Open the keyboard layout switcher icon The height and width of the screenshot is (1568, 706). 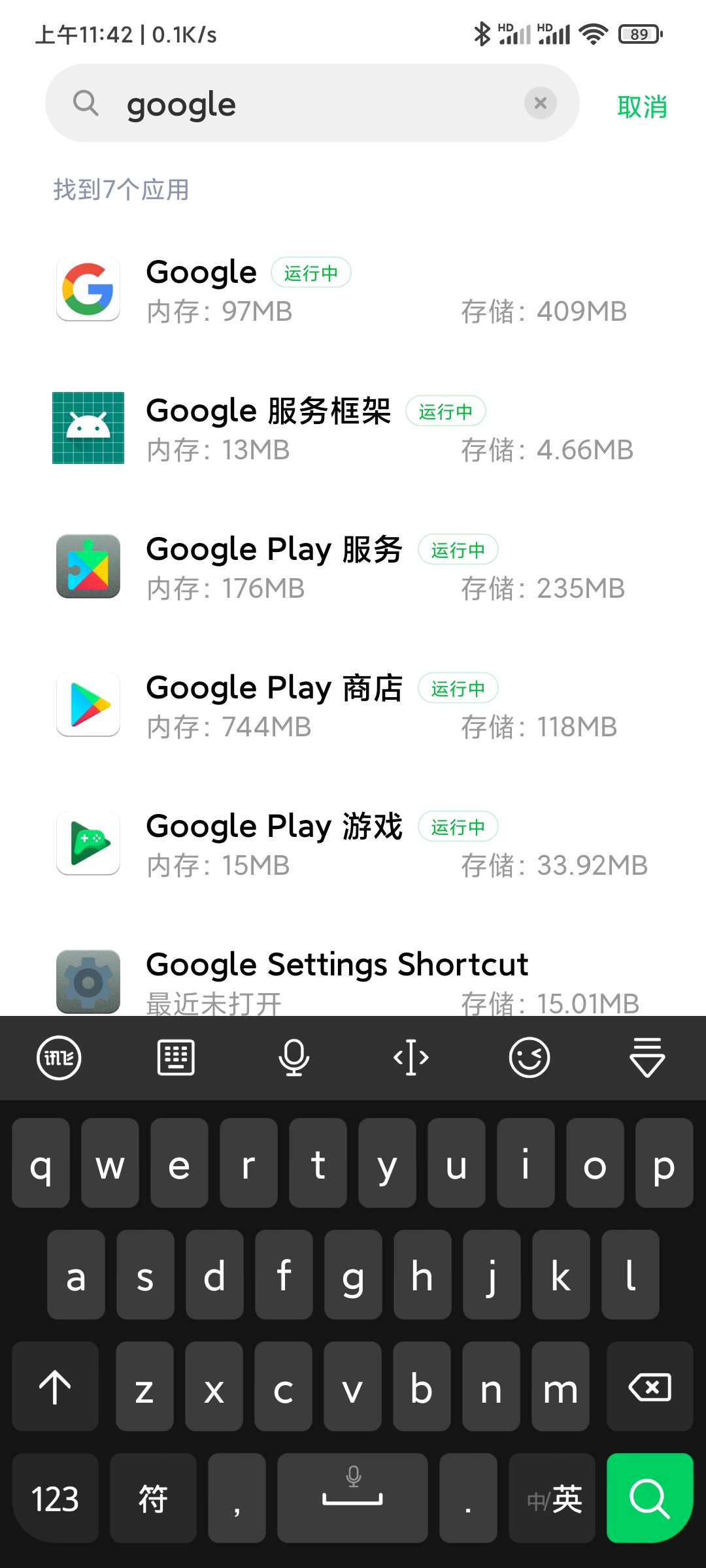point(176,1058)
